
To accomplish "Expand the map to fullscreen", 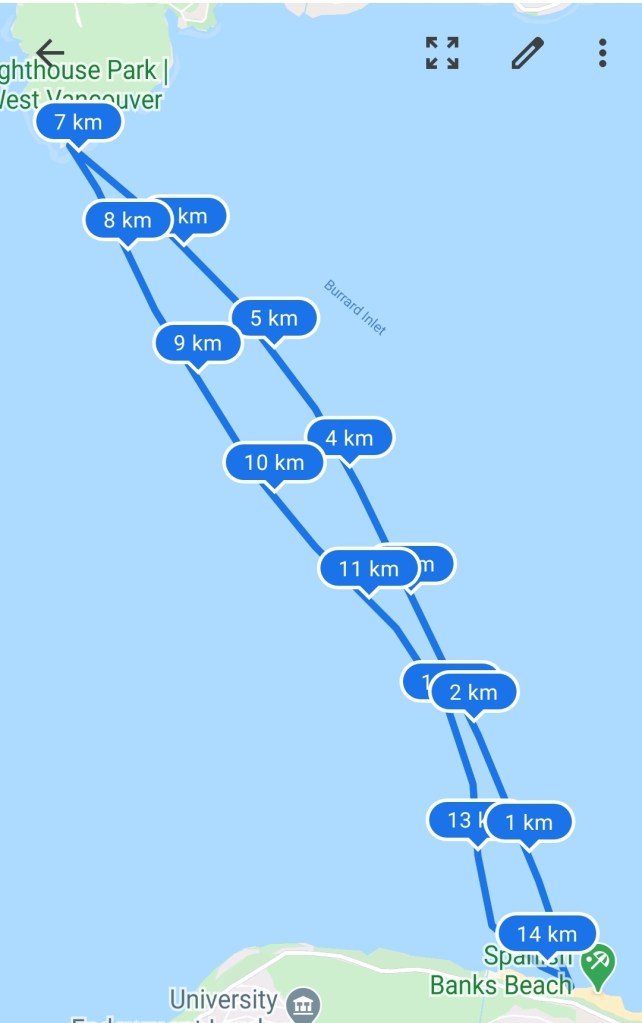I will (x=442, y=53).
